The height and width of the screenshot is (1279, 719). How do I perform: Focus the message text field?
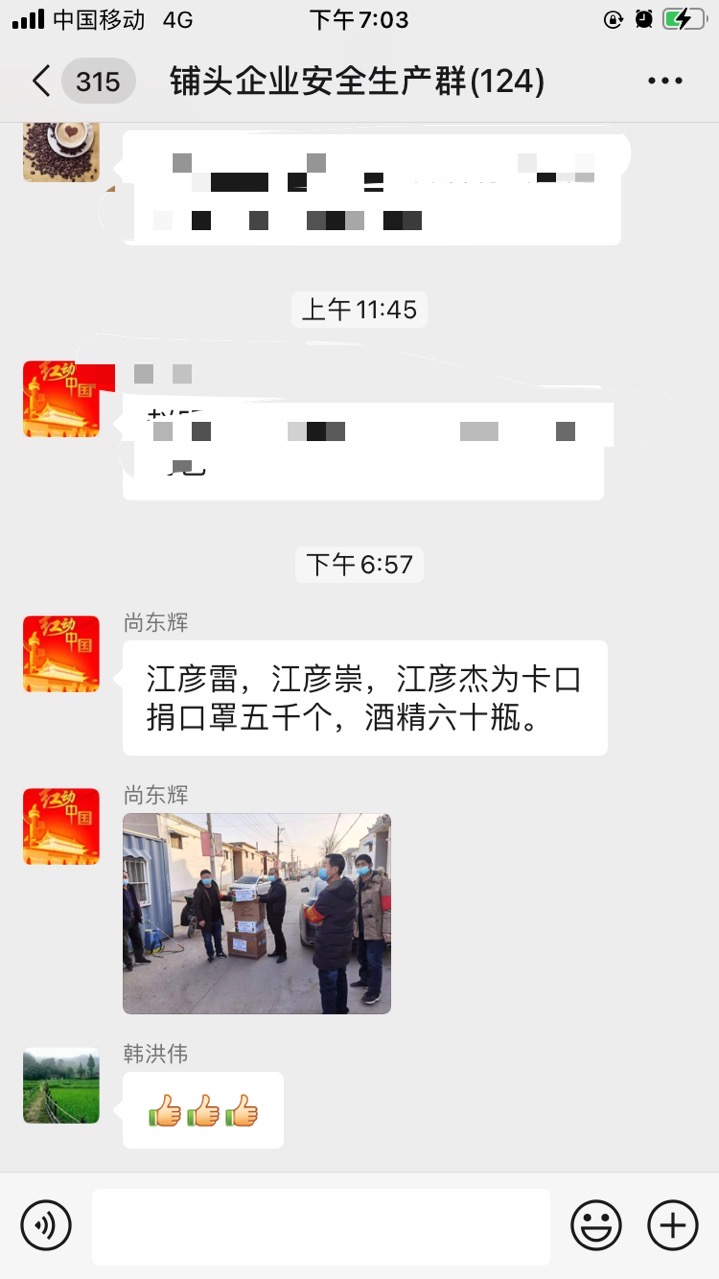(x=320, y=1226)
